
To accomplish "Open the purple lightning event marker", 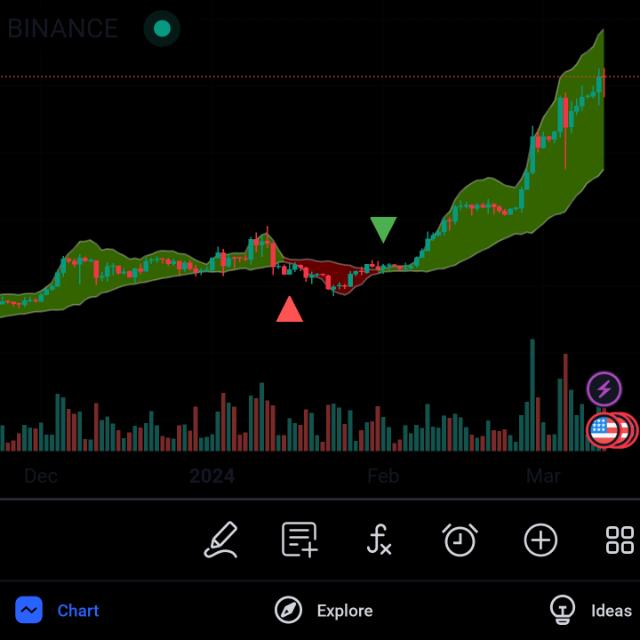I will (x=603, y=389).
